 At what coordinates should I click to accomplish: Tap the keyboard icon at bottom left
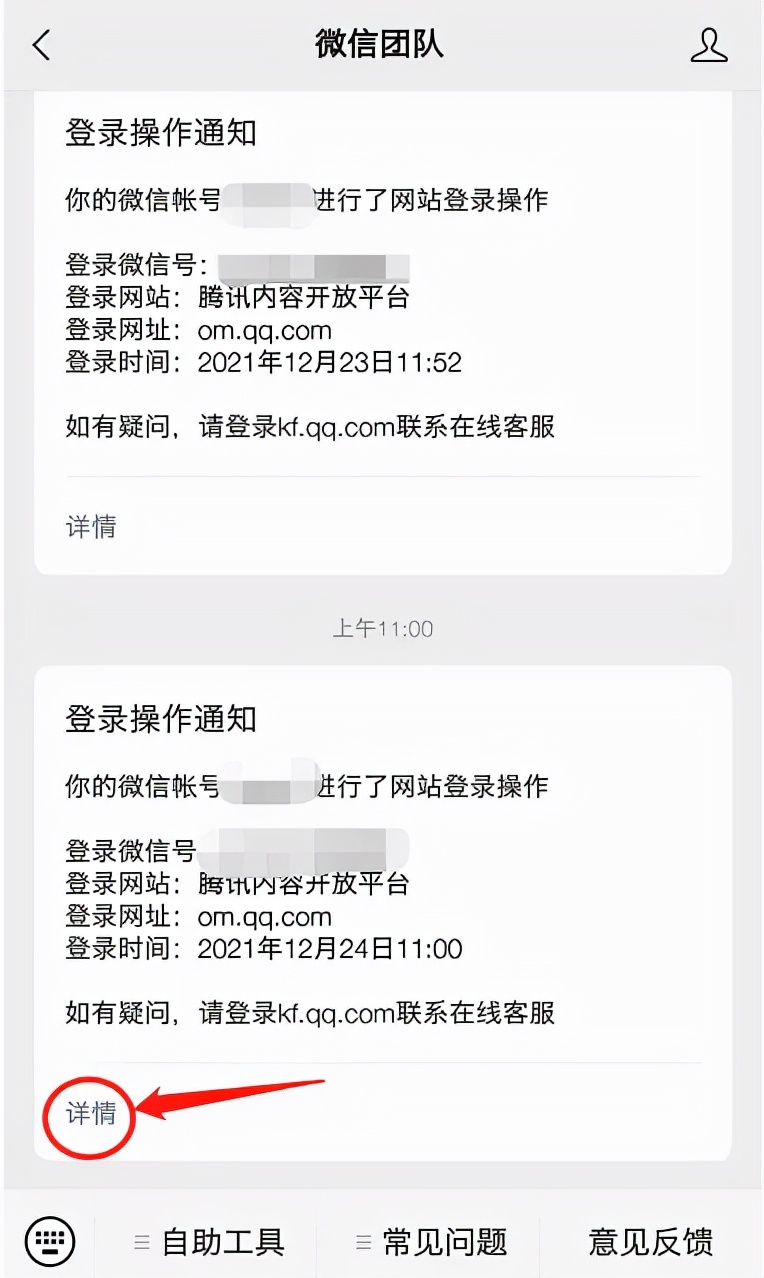point(49,1240)
